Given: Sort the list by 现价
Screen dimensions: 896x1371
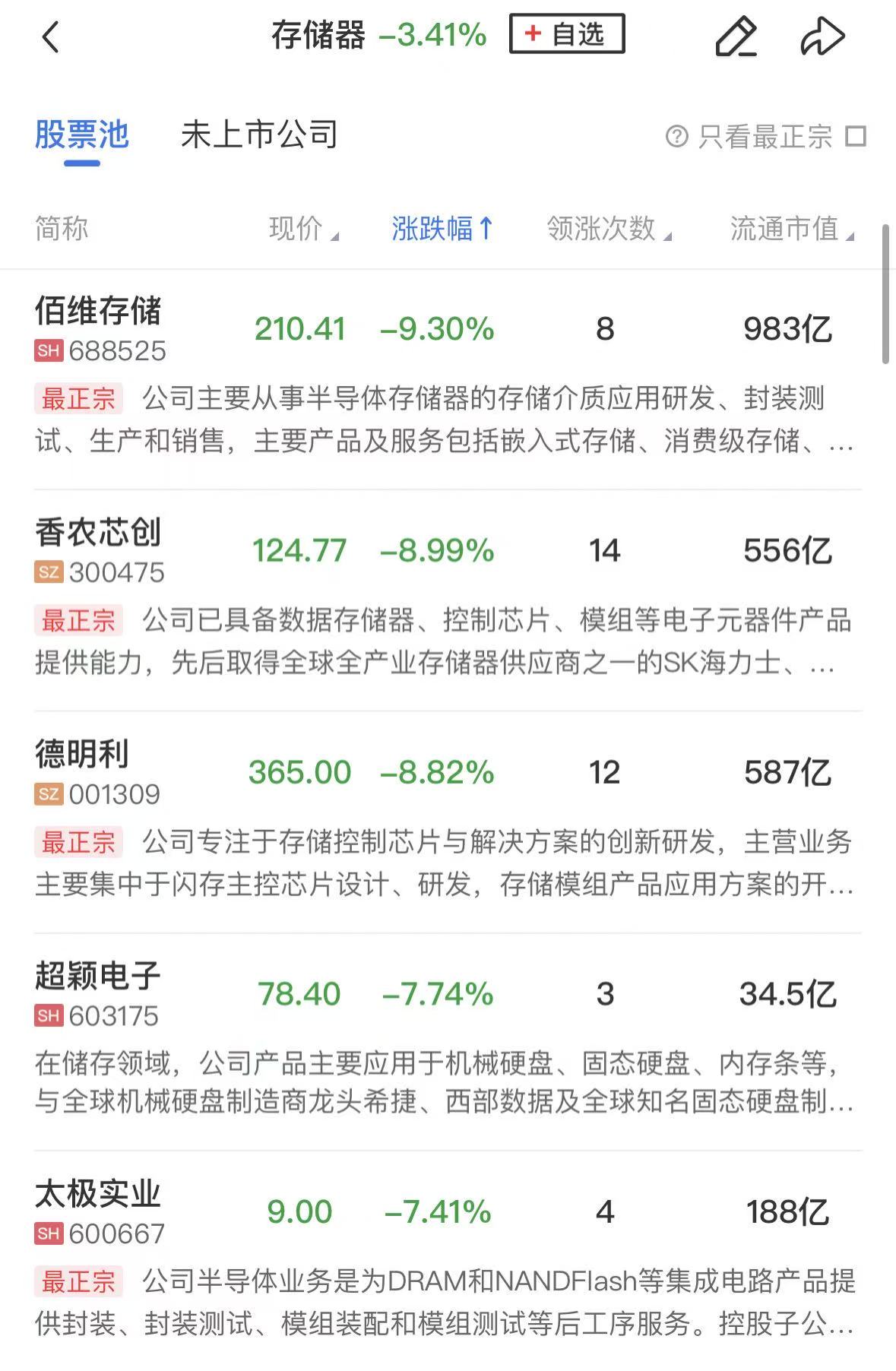Looking at the screenshot, I should tap(302, 228).
